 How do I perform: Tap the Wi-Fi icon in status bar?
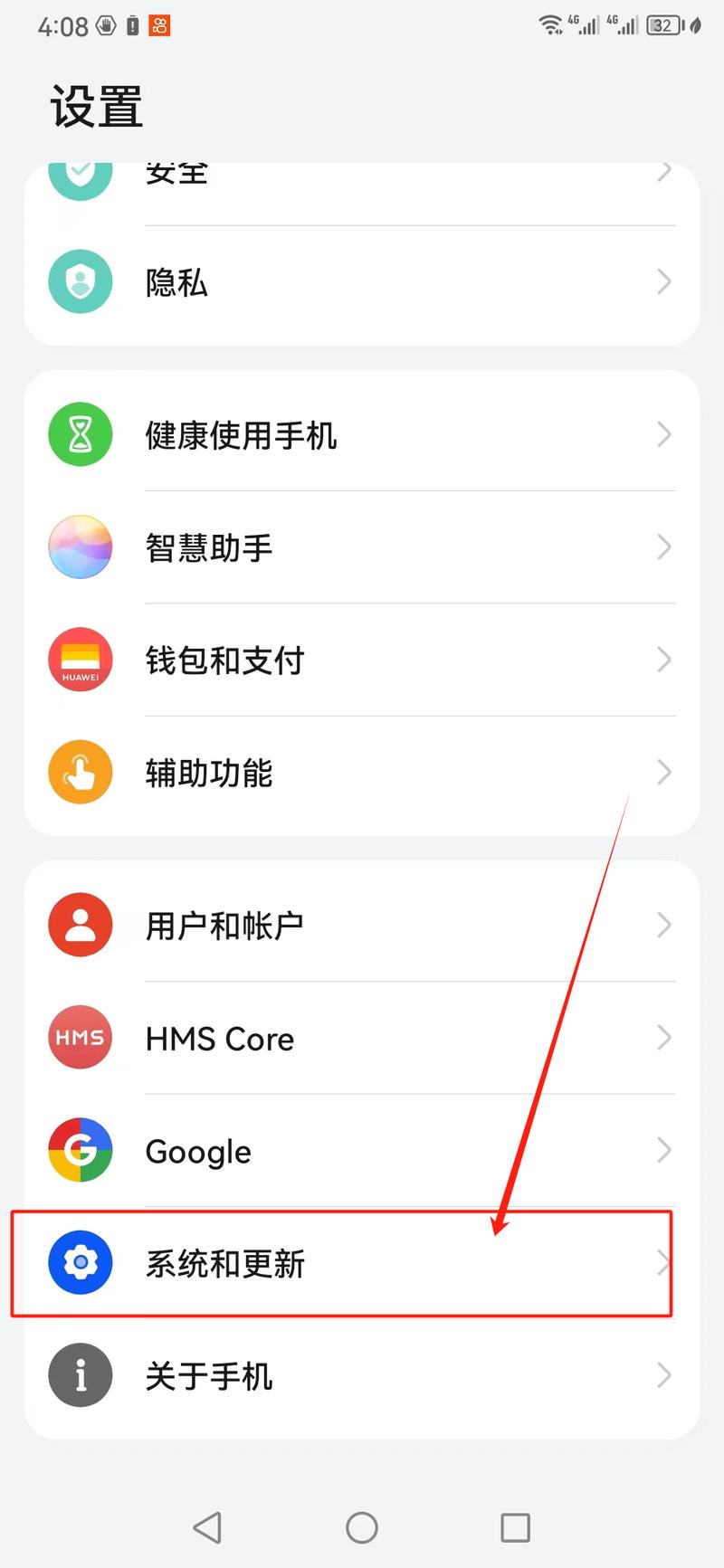550,25
